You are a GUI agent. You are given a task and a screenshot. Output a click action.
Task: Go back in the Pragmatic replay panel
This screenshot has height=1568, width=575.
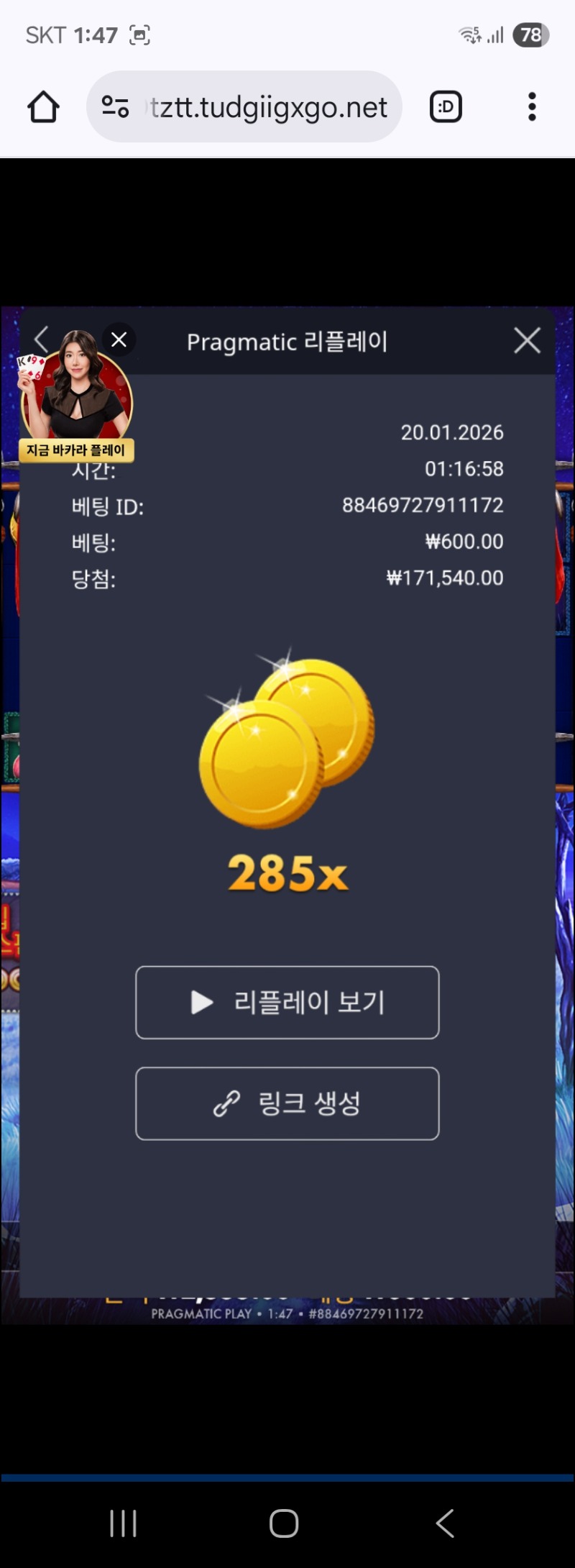(42, 339)
